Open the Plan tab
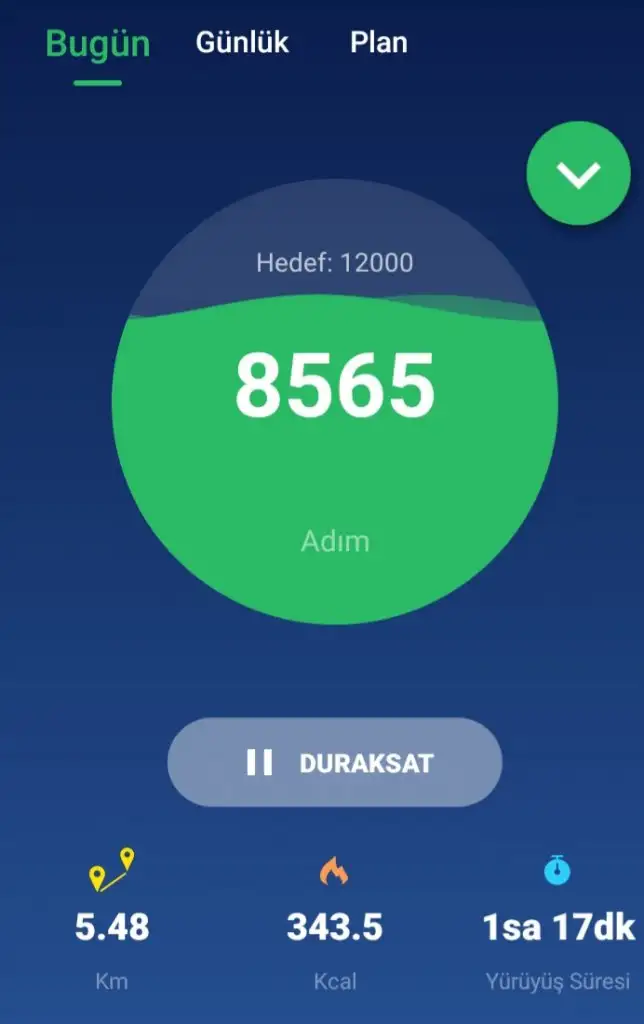Screen dimensions: 644x1024 pyautogui.click(x=378, y=43)
